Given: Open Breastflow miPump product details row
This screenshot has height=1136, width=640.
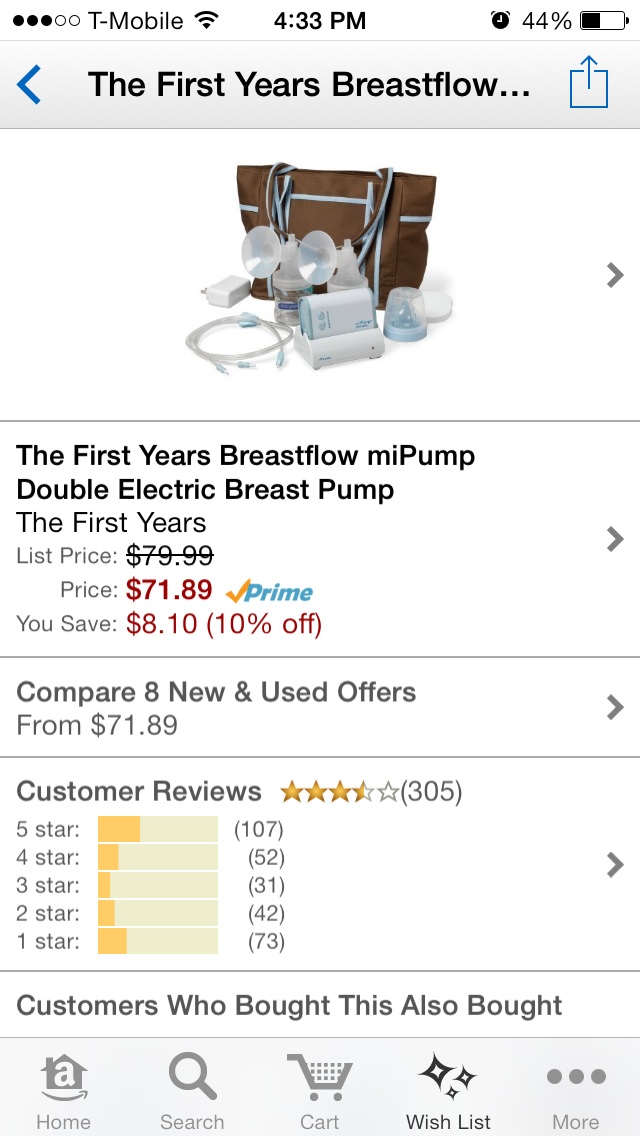Looking at the screenshot, I should coord(320,538).
